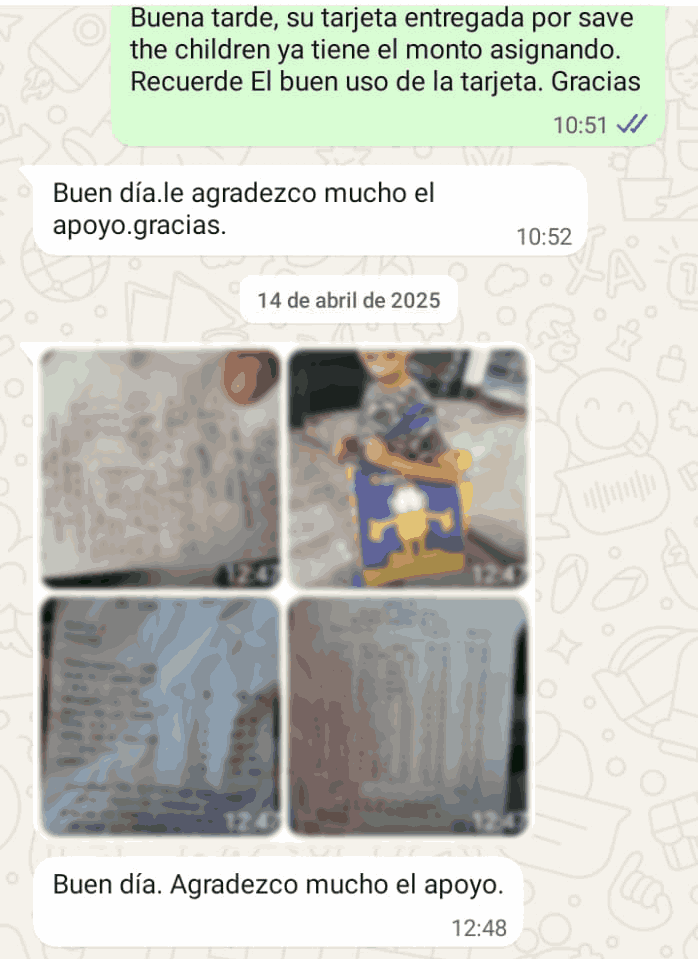Open the document photo with a finger visible
The width and height of the screenshot is (698, 959).
pos(160,467)
